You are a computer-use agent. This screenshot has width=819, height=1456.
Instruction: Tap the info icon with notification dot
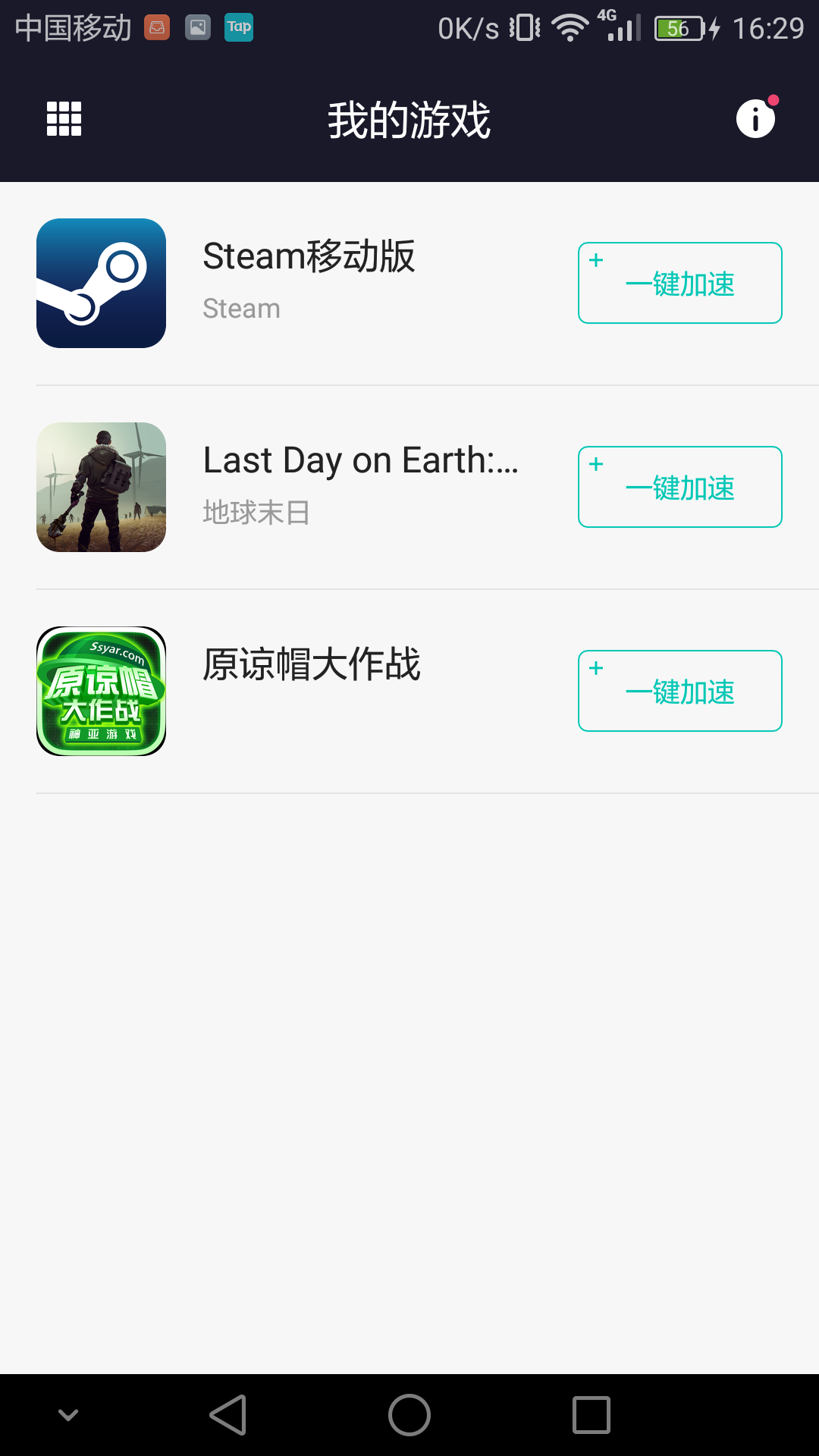click(755, 119)
